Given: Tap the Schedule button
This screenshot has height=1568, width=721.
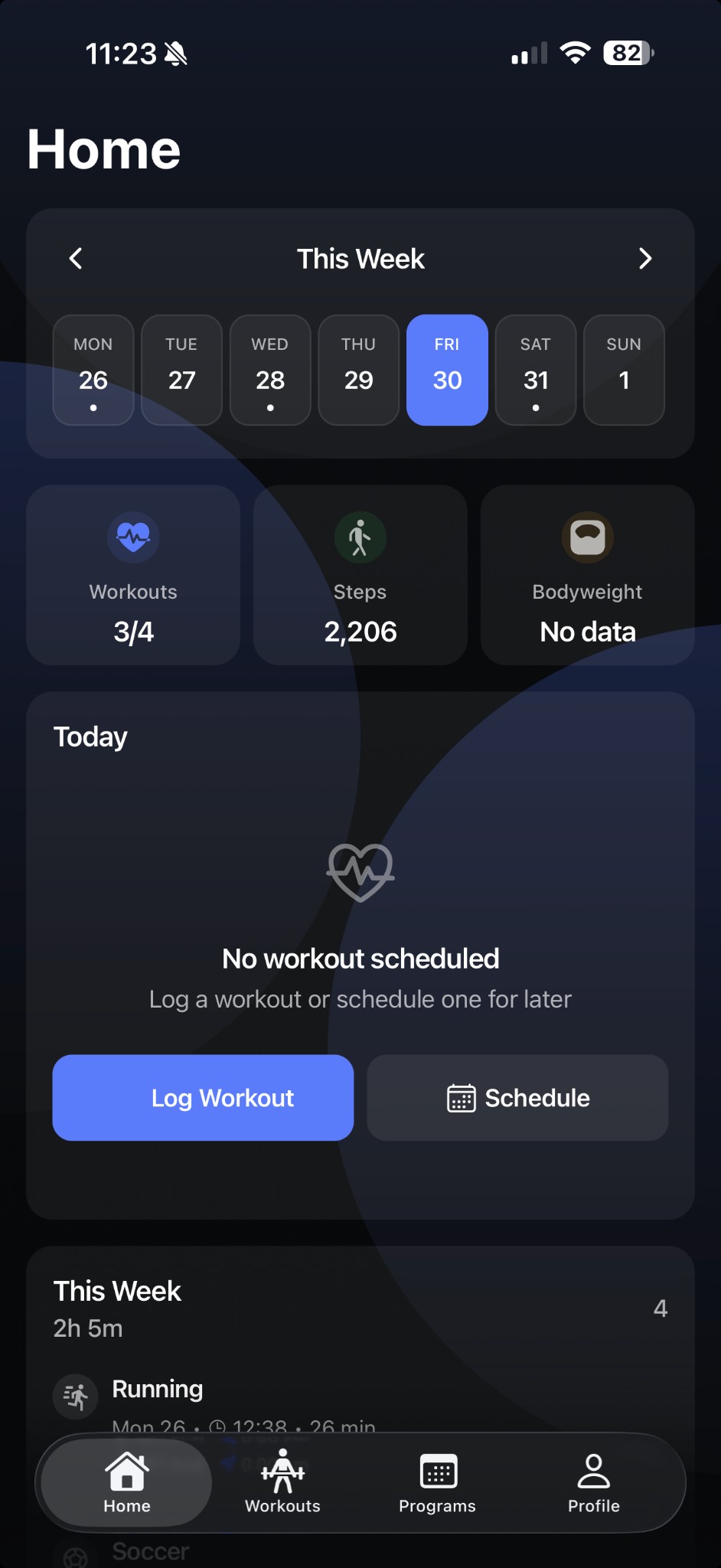Looking at the screenshot, I should click(517, 1097).
